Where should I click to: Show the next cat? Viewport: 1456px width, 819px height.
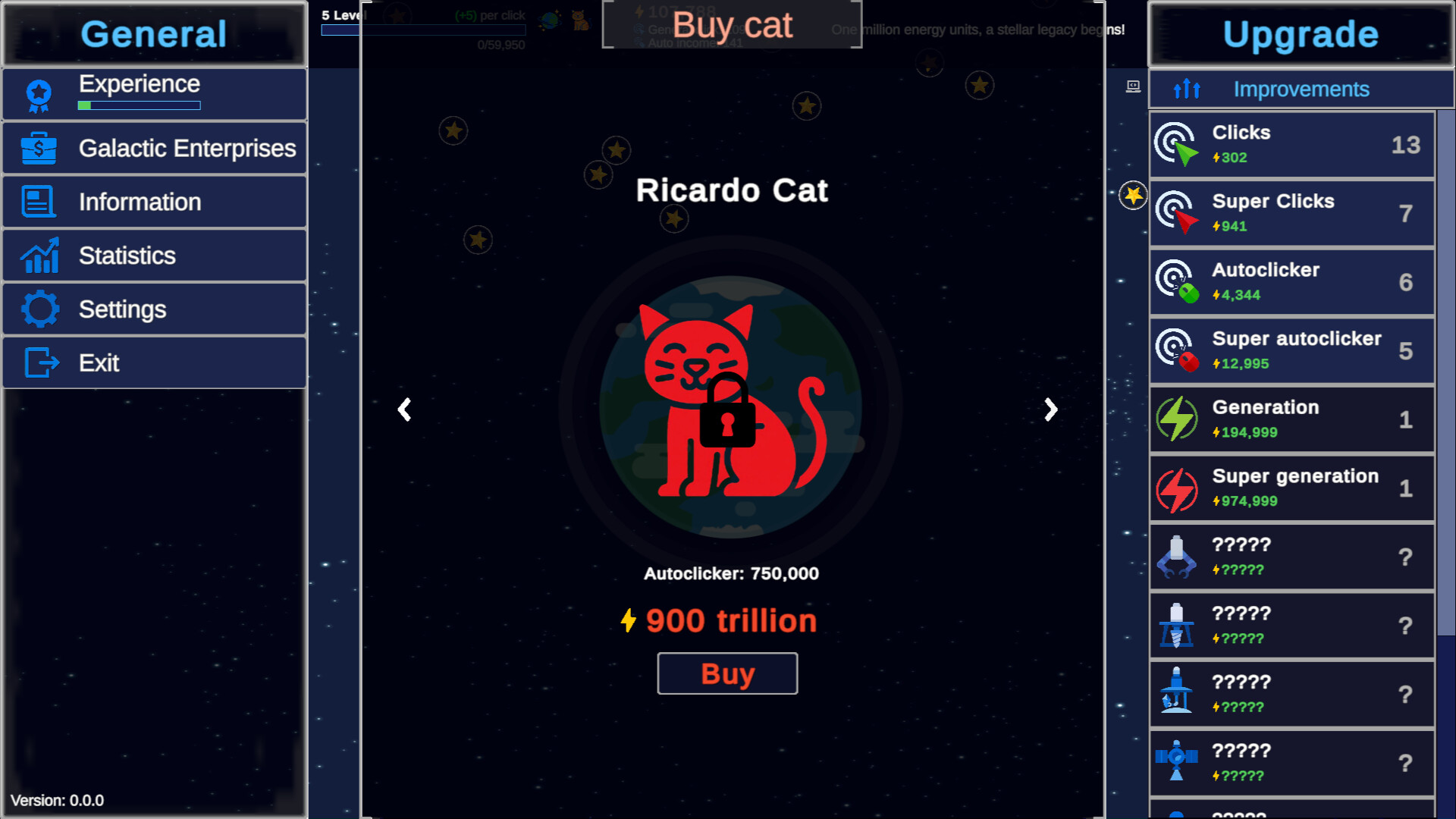click(x=1050, y=409)
